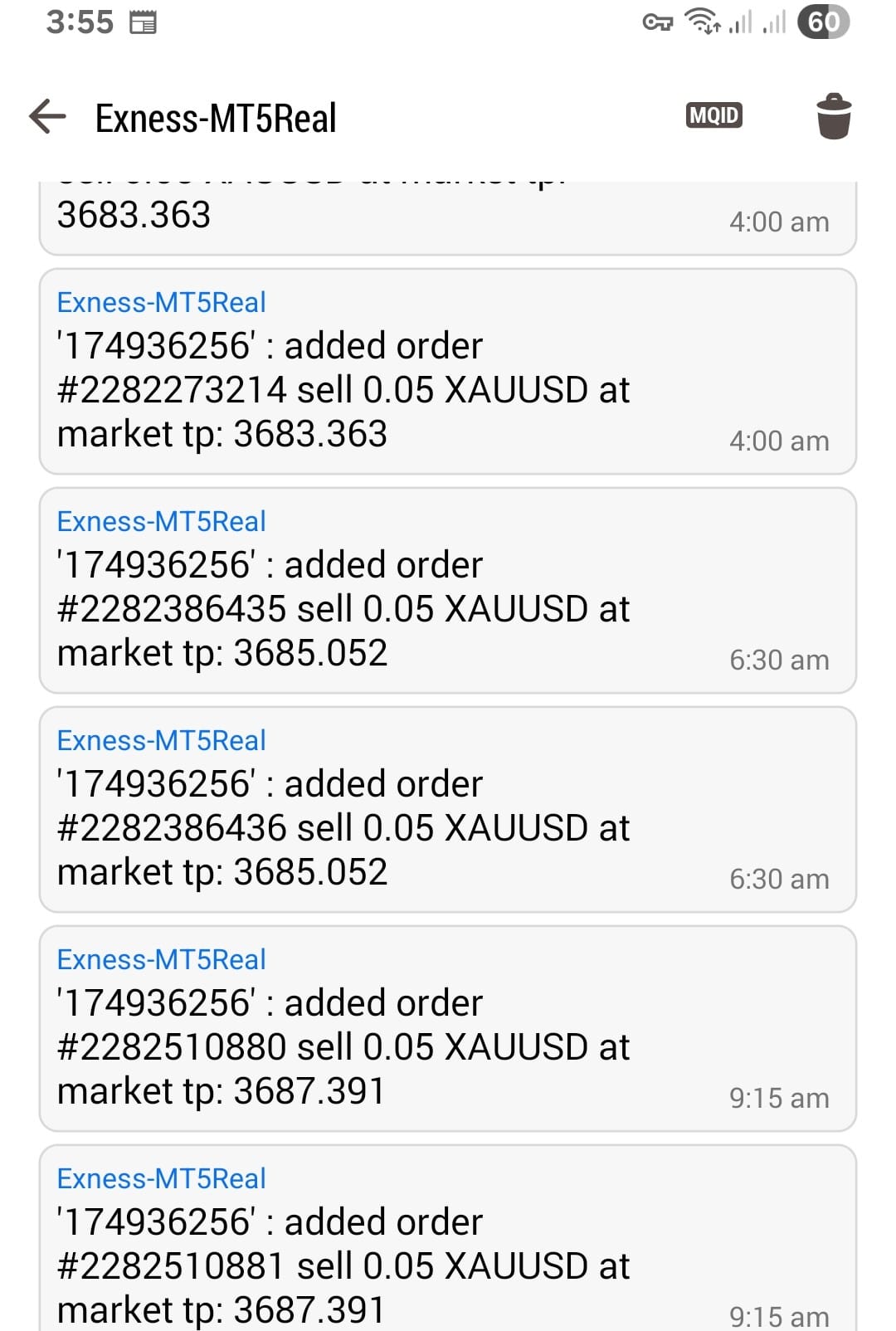
Task: Tap the trash icon to delete messages
Action: [x=833, y=118]
